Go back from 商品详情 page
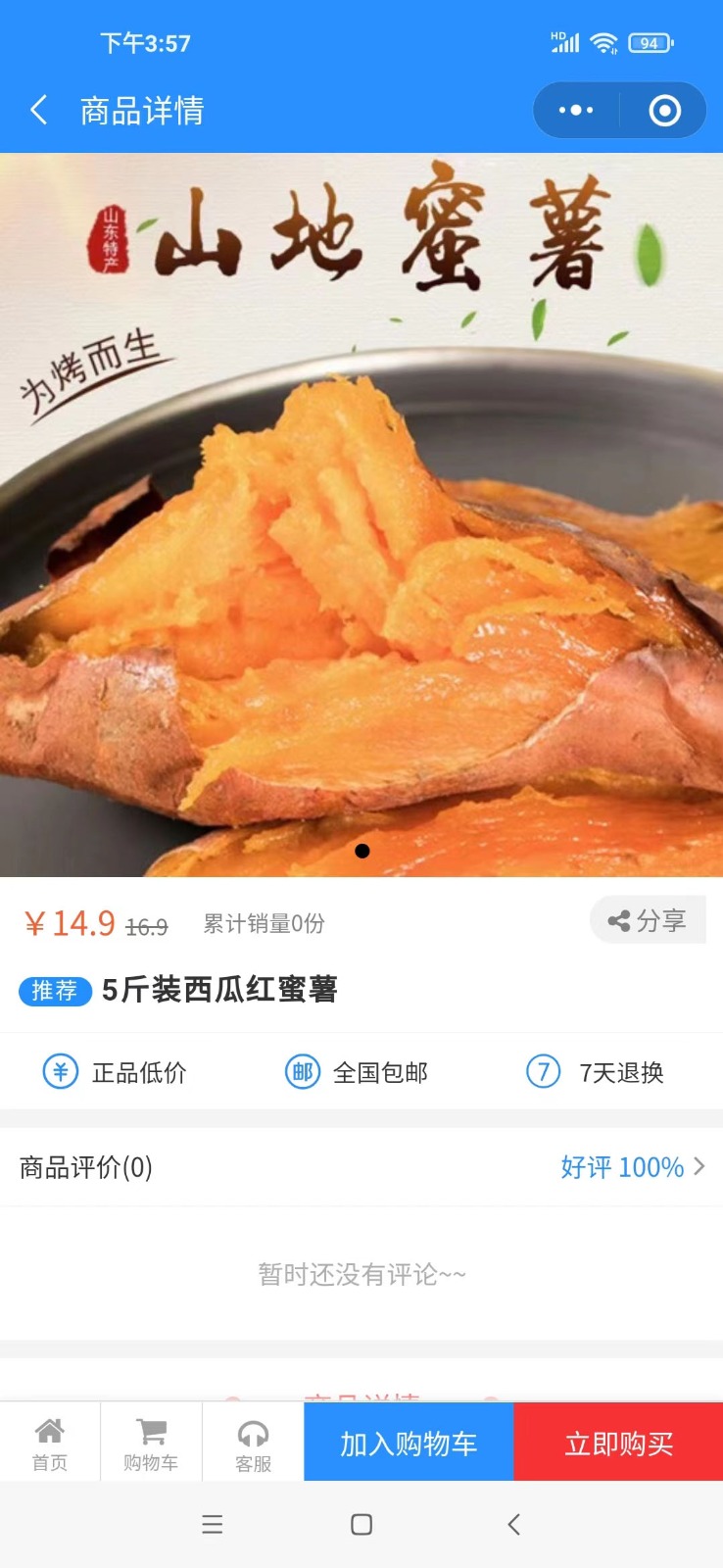 tap(39, 110)
